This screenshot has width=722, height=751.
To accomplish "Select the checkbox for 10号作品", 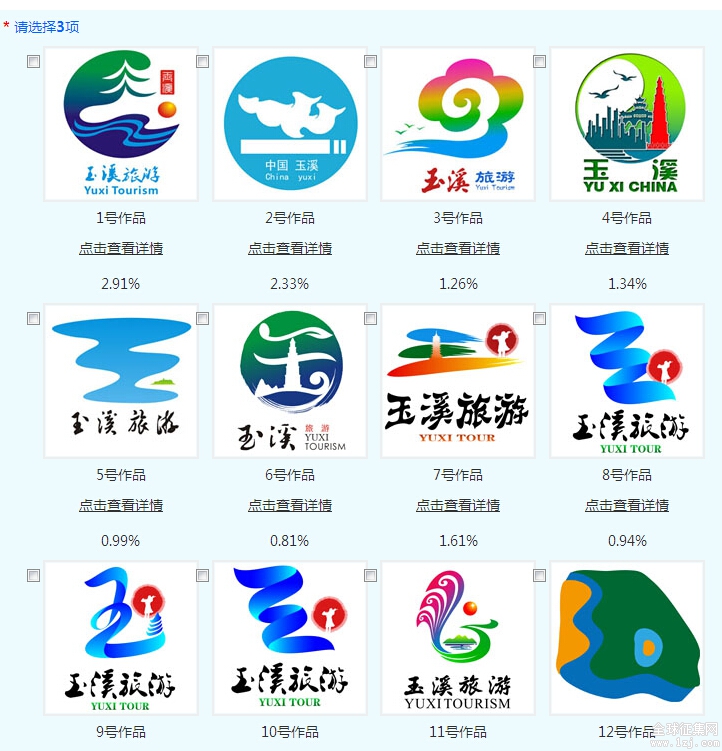I will 202,576.
